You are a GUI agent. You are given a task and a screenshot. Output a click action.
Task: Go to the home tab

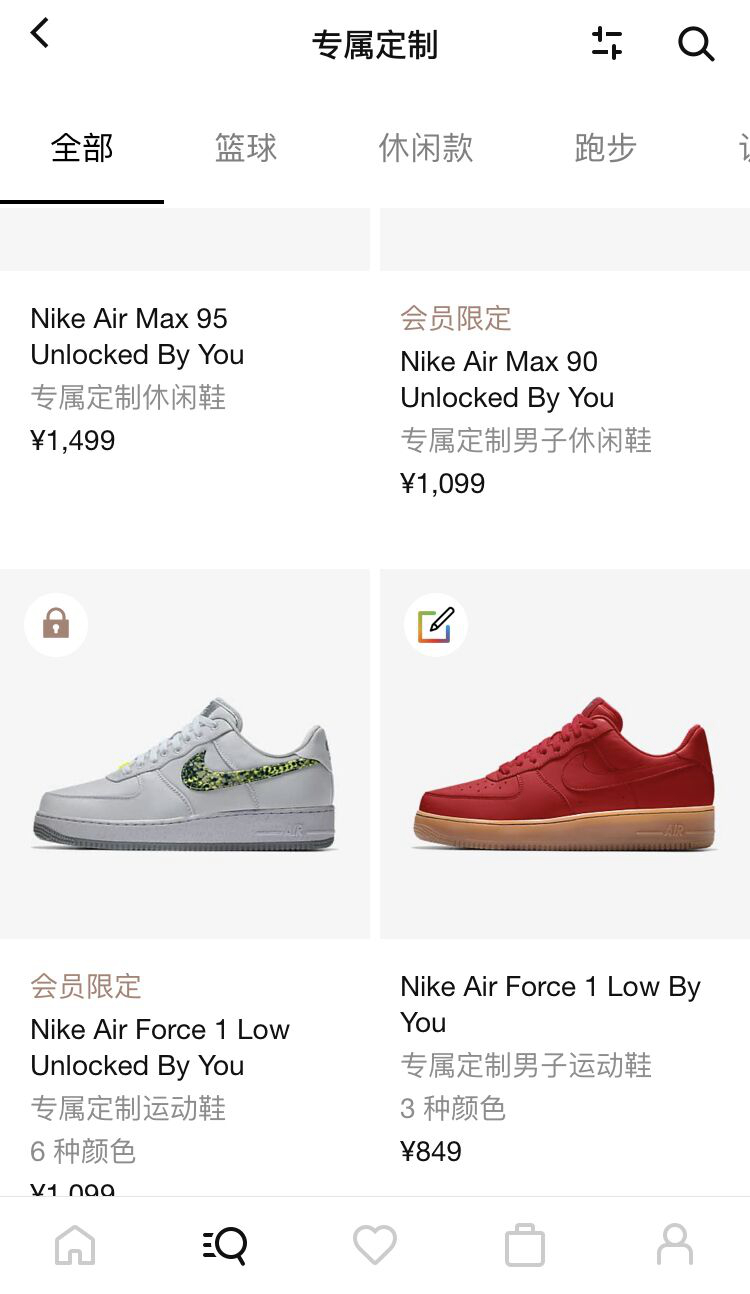click(x=75, y=1245)
